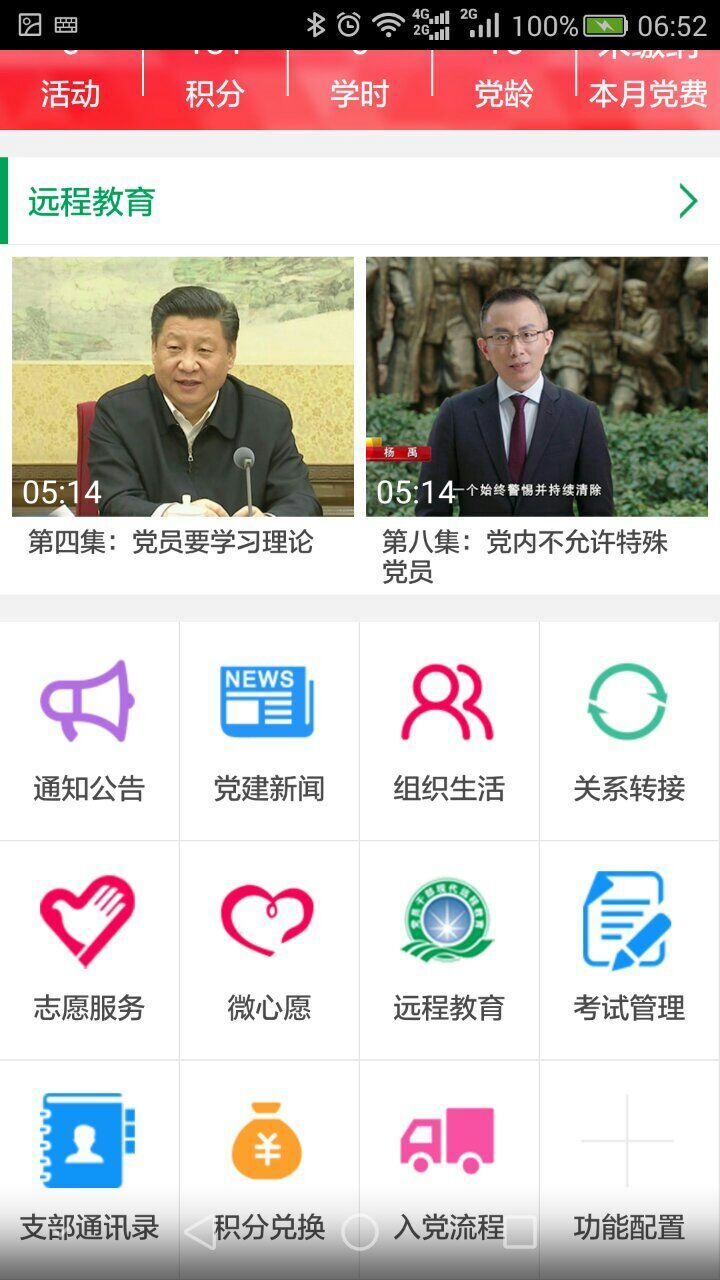Go to 组织生活

click(449, 731)
